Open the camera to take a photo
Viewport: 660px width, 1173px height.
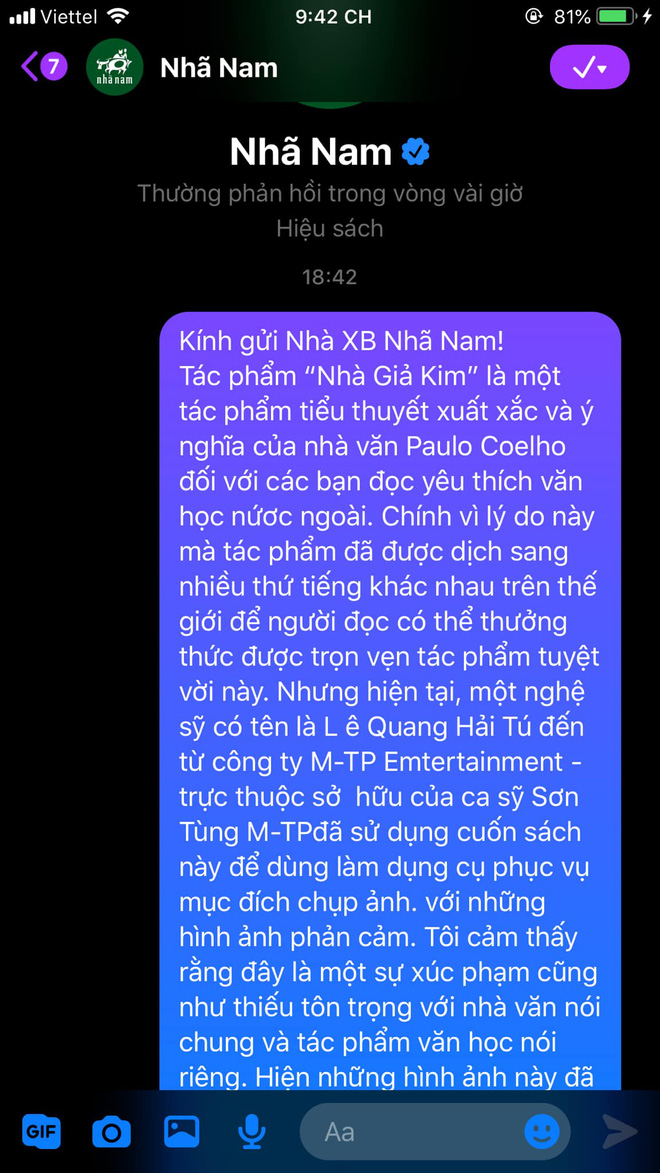[111, 1132]
